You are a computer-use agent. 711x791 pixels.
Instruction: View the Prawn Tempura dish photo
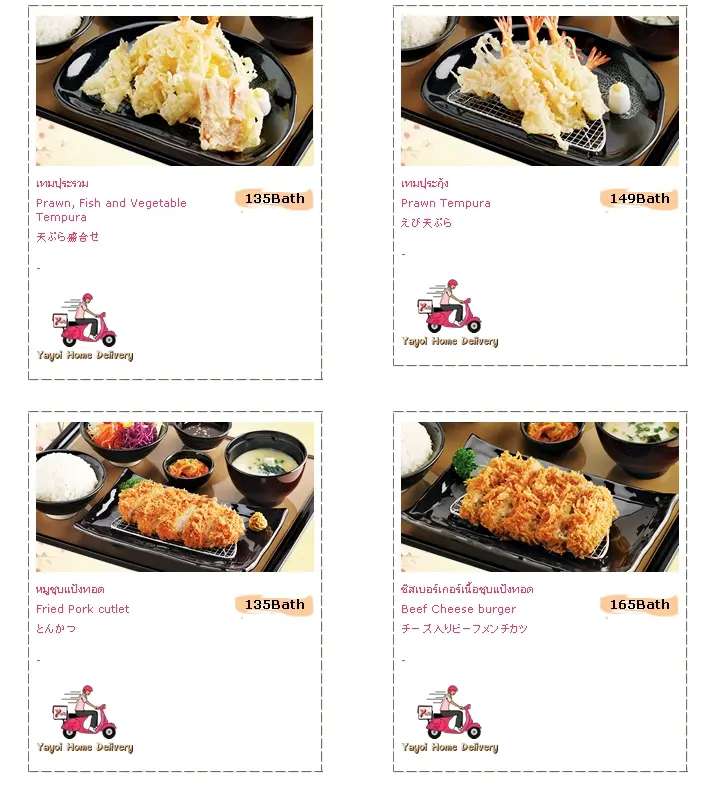pos(540,91)
